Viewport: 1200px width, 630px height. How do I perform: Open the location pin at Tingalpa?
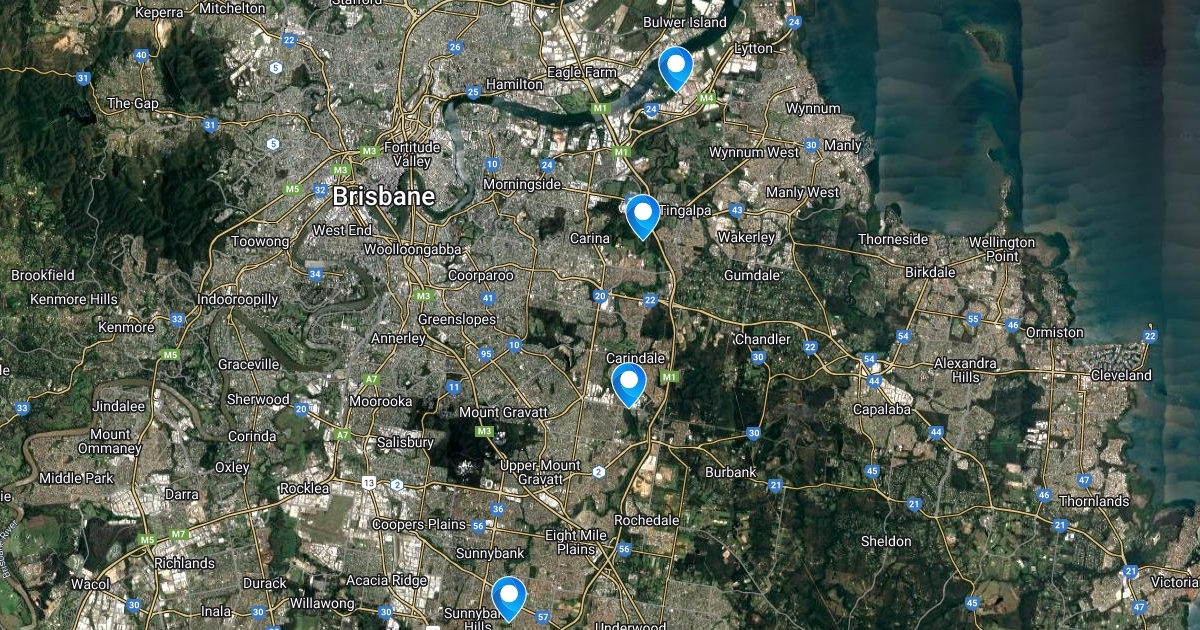pos(642,216)
